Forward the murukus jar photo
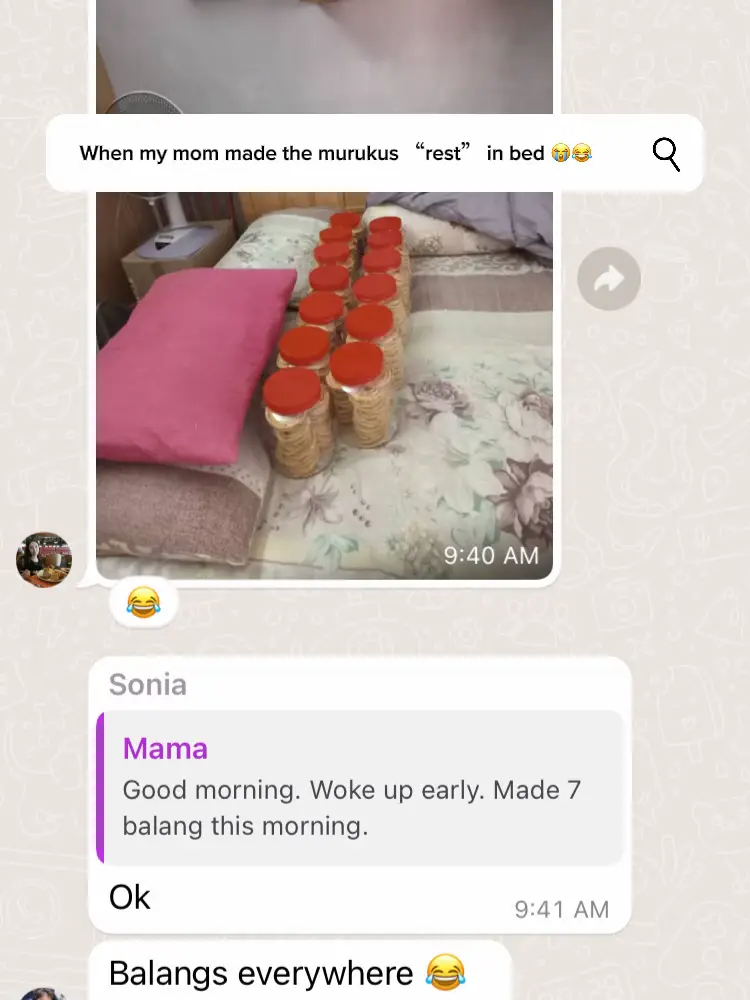The image size is (750, 1000). 609,279
